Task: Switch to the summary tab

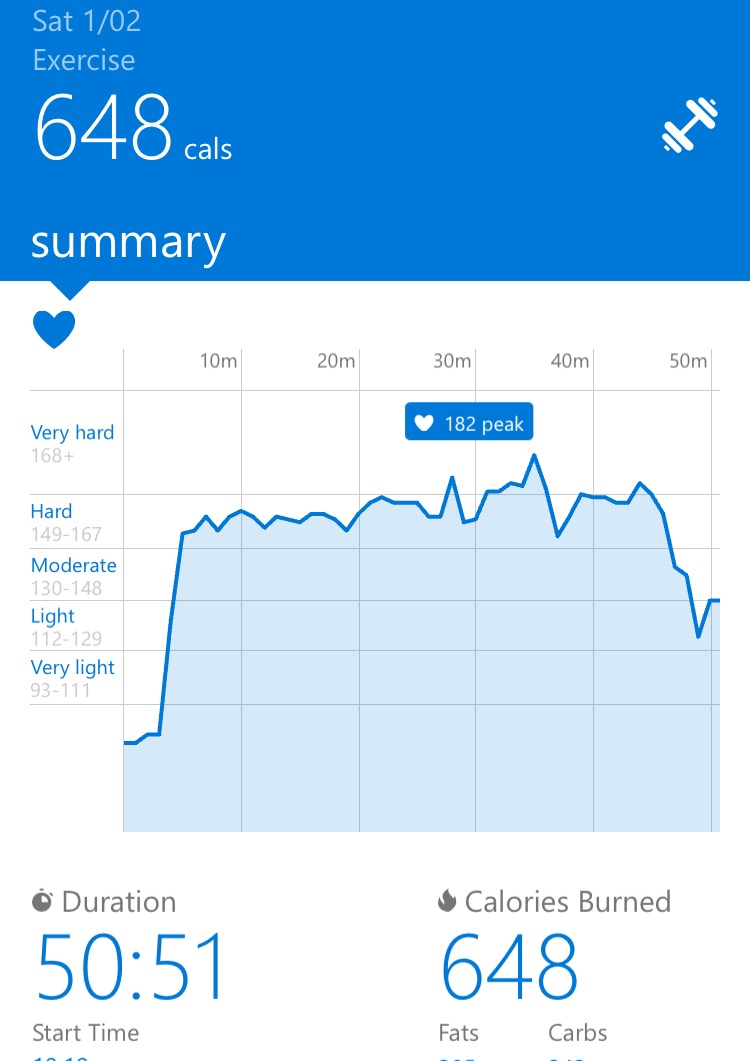Action: (x=128, y=242)
